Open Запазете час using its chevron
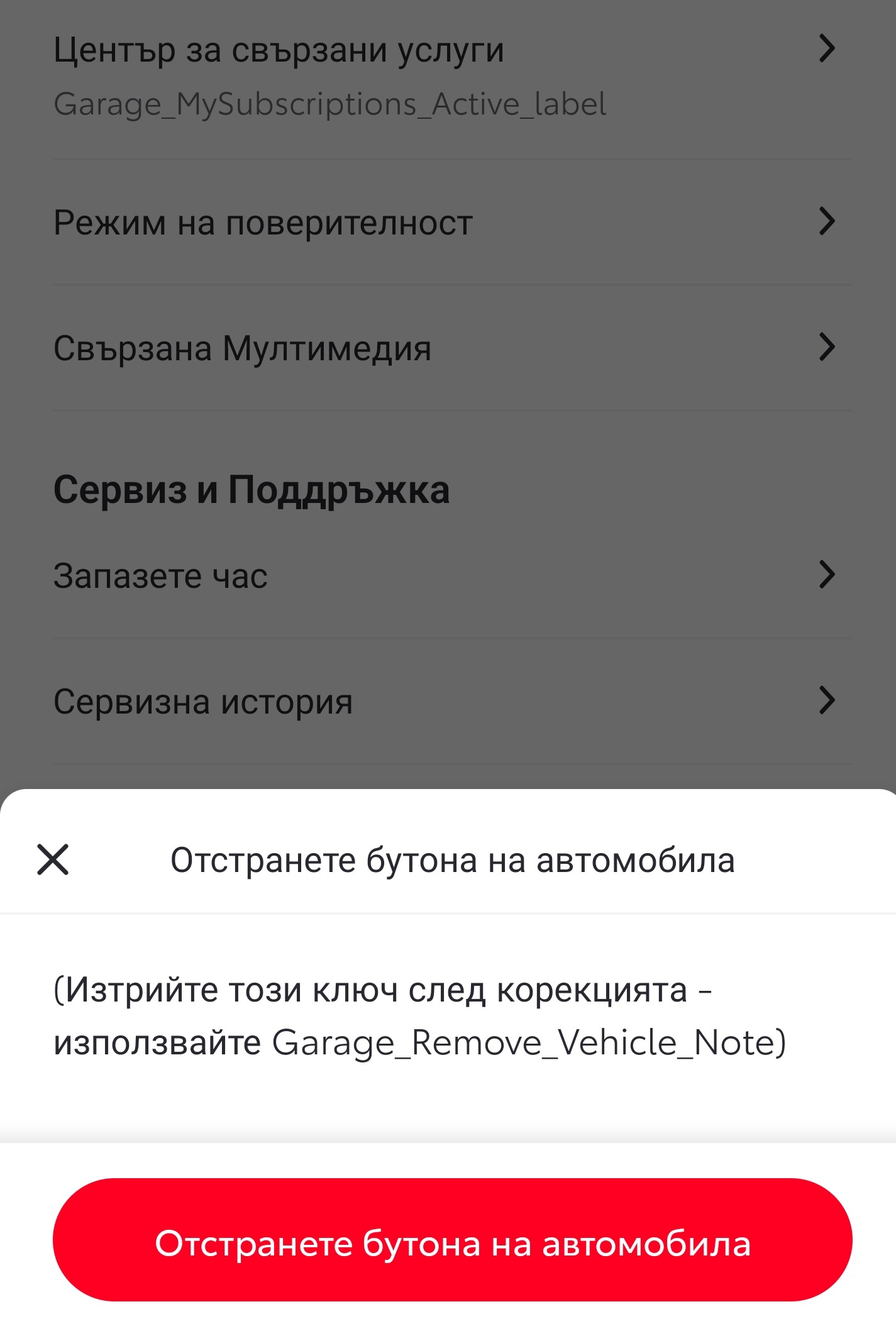The image size is (896, 1336). point(829,573)
